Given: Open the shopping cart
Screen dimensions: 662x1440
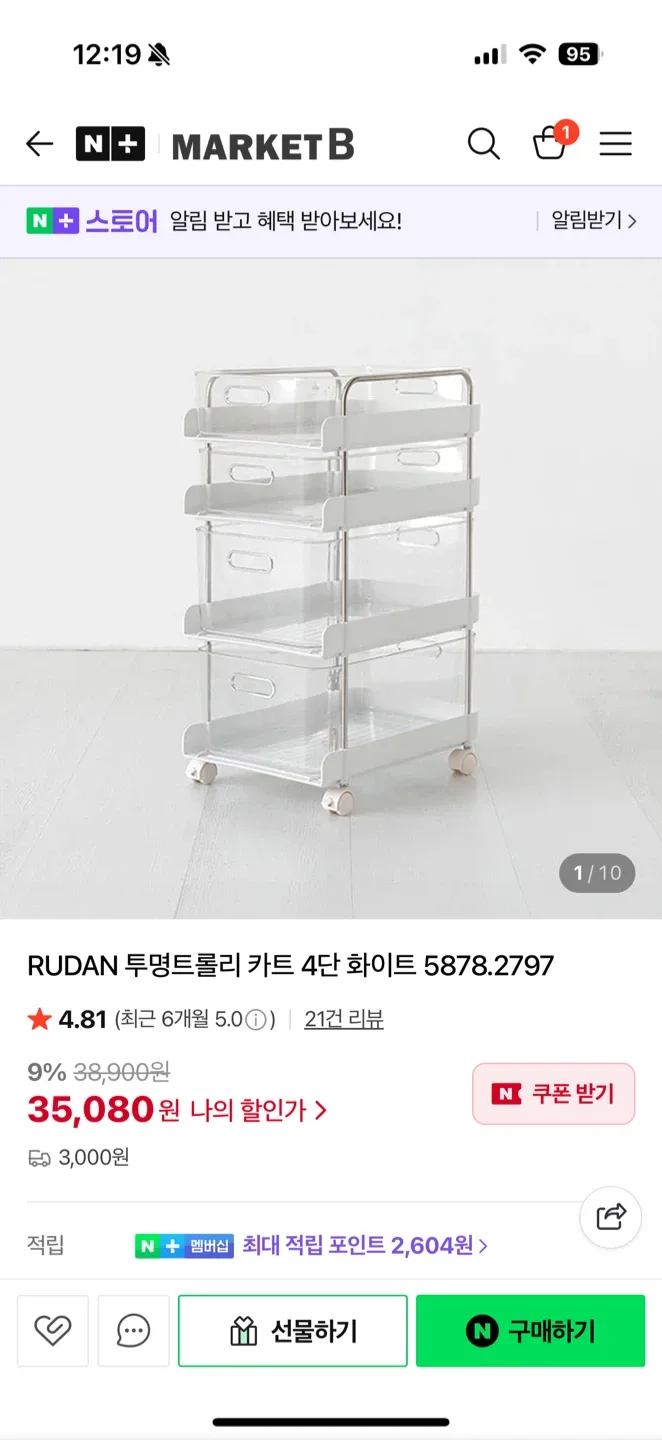Looking at the screenshot, I should pyautogui.click(x=550, y=144).
